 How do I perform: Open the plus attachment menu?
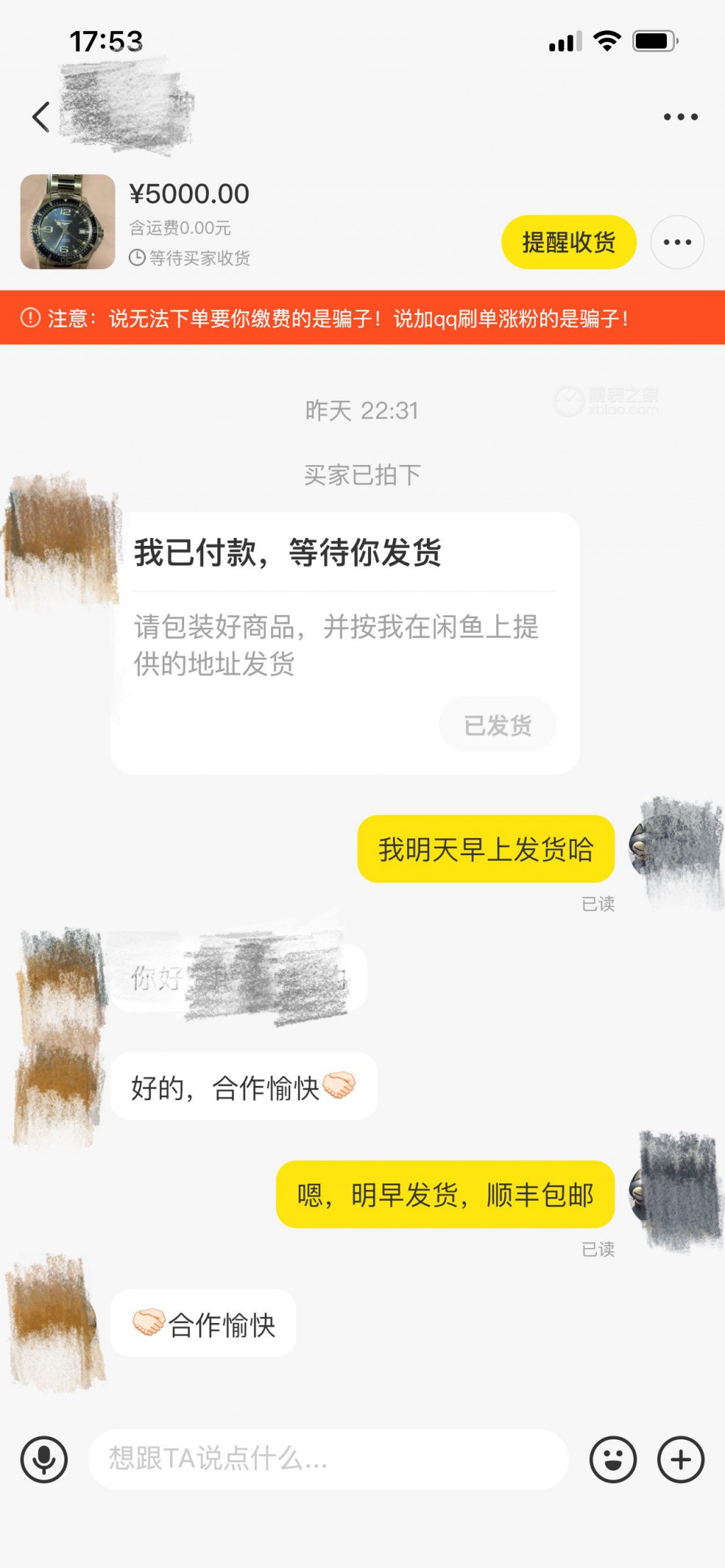pos(680,1459)
